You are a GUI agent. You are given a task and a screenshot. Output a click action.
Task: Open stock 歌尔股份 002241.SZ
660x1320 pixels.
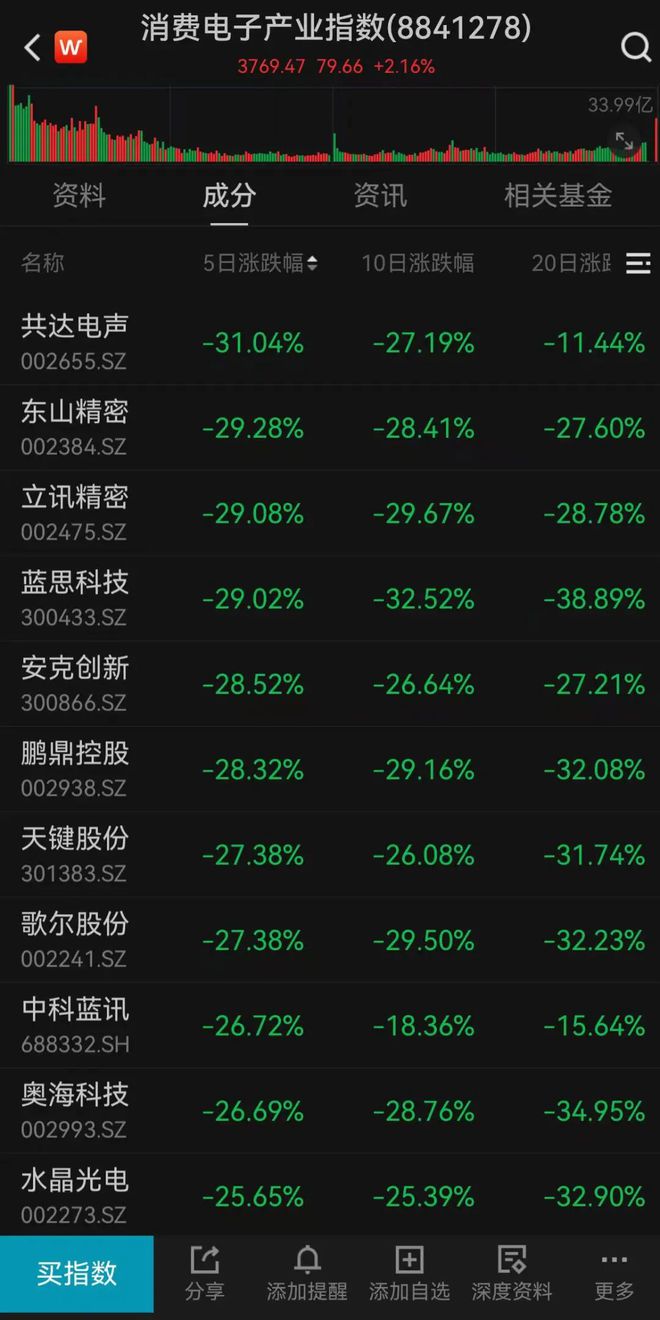(x=330, y=940)
